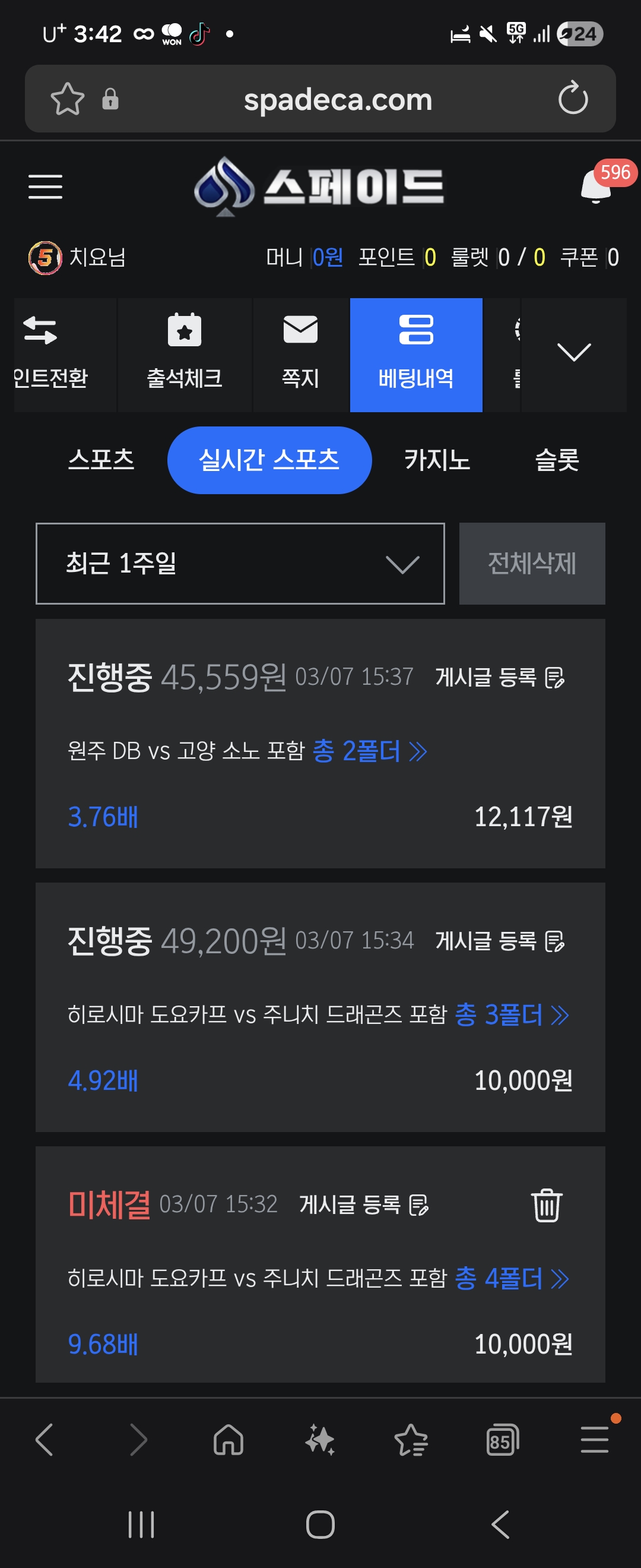Delete the 미체결 bet with trash icon
This screenshot has height=1568, width=641.
[546, 1205]
